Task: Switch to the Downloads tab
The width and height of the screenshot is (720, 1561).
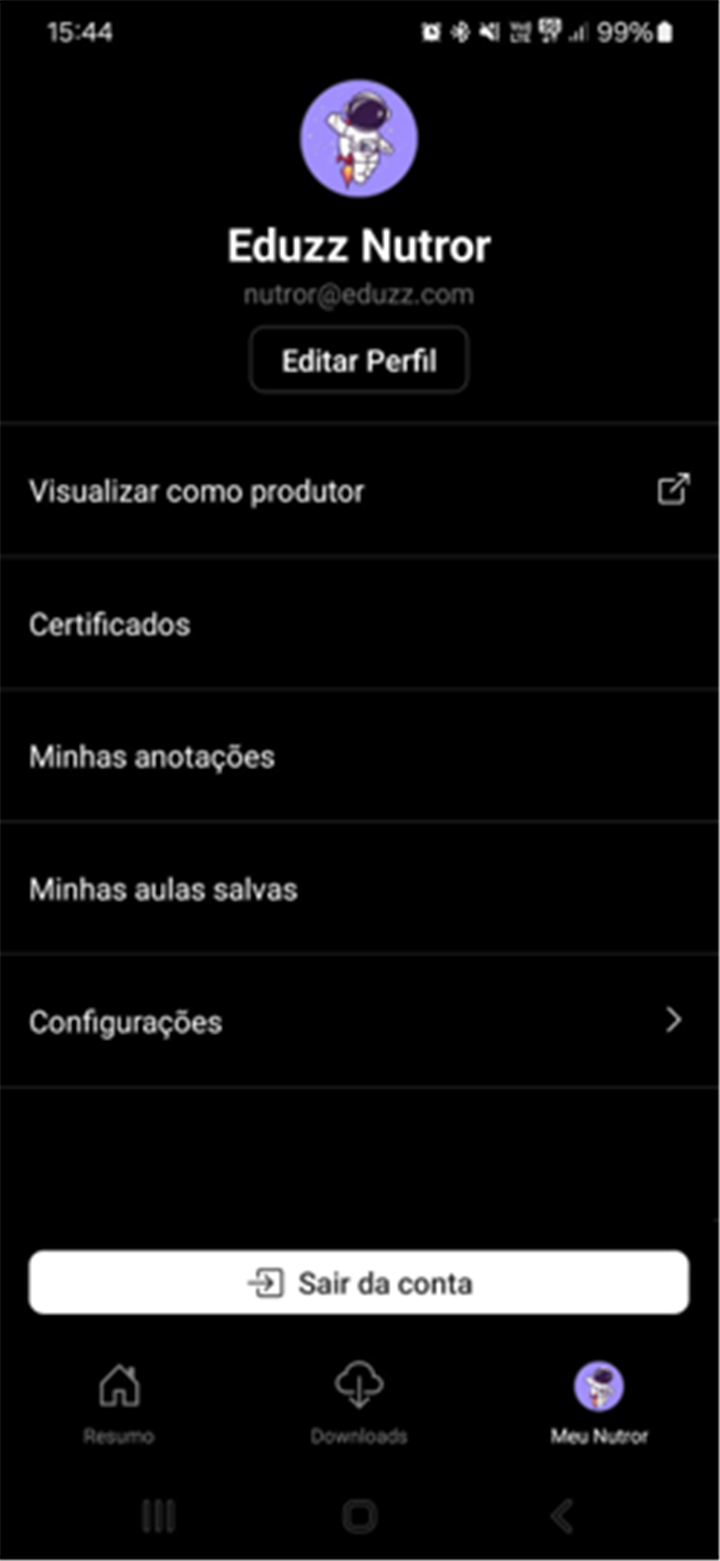Action: pyautogui.click(x=359, y=1405)
